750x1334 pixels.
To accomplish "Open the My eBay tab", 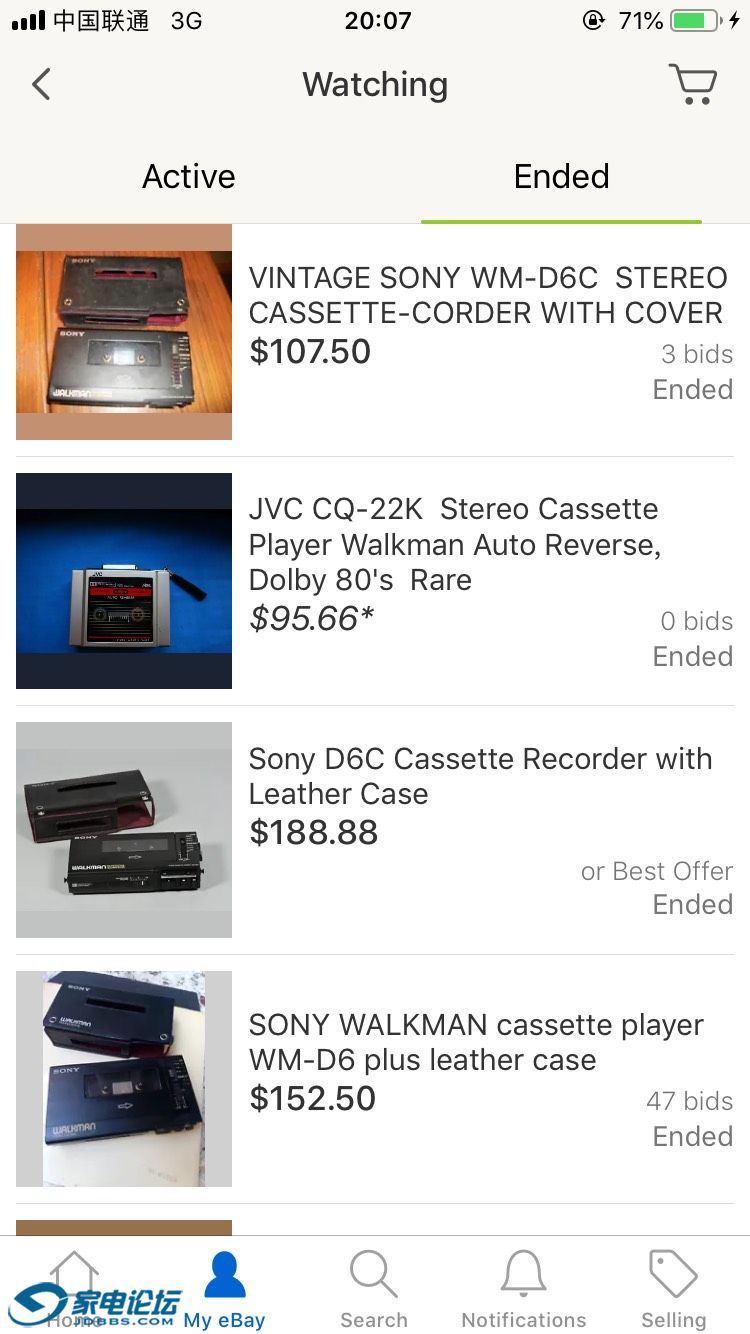I will 224,1290.
